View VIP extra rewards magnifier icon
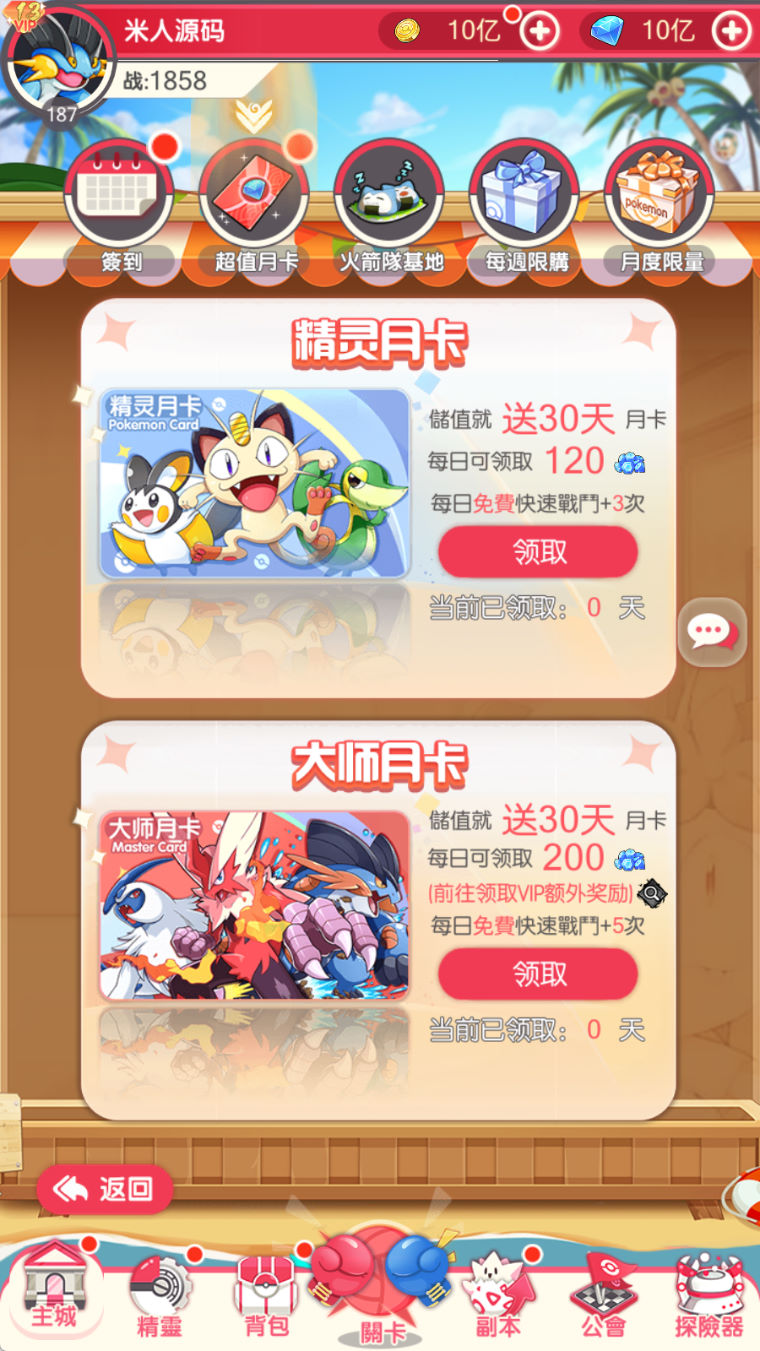 coord(652,893)
